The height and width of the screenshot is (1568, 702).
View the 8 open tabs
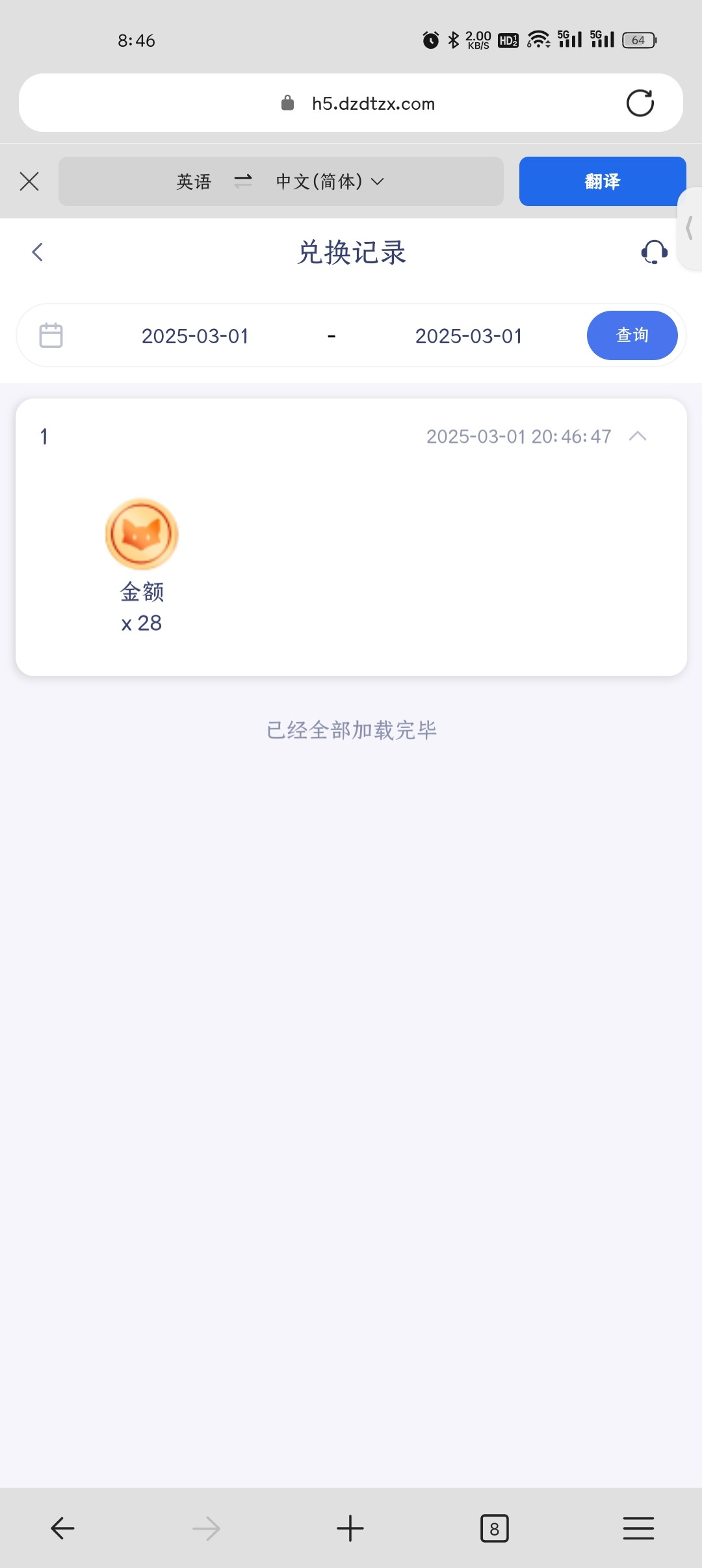point(494,1528)
